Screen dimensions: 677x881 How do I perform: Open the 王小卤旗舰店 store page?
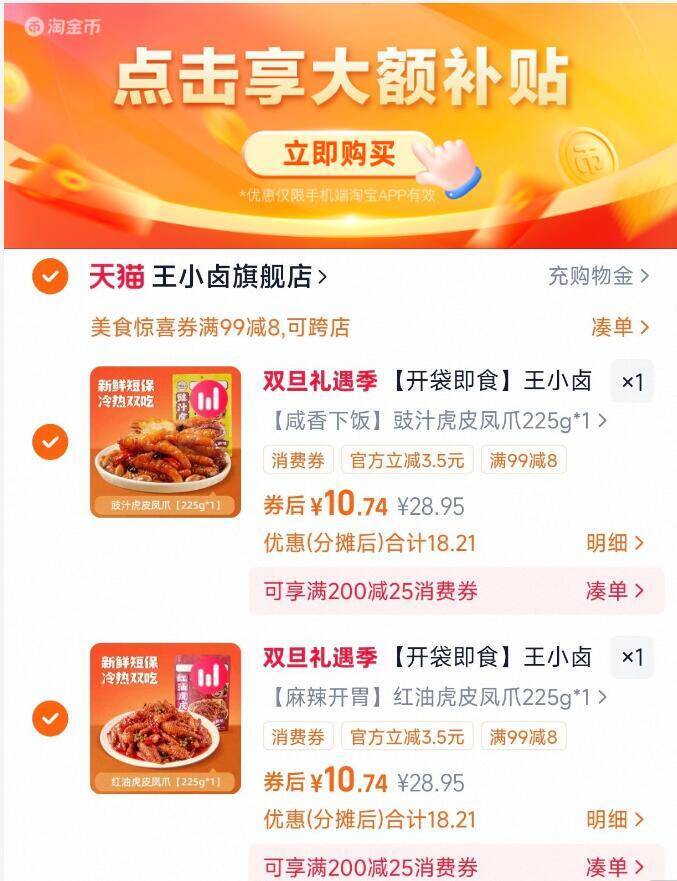point(238,277)
